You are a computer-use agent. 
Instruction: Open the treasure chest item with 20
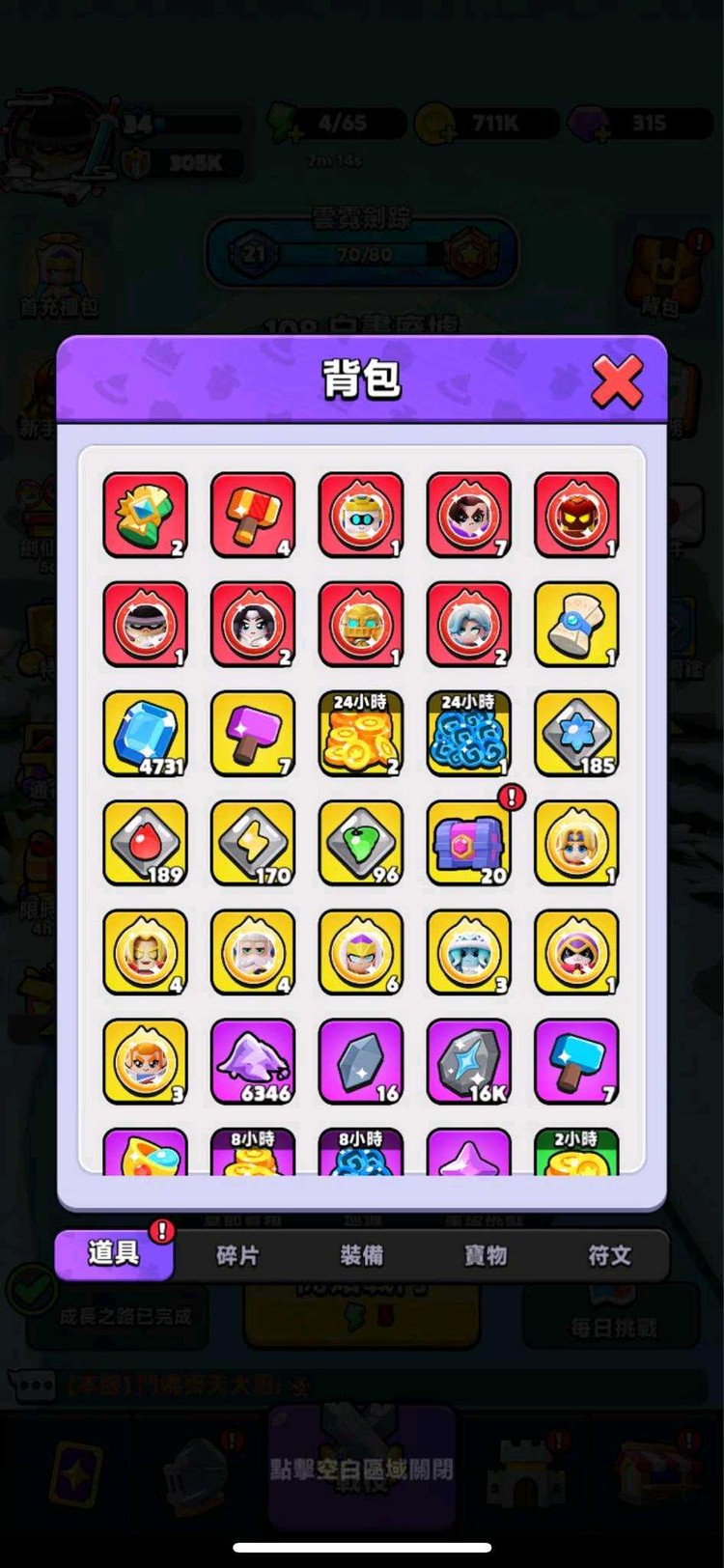click(469, 843)
